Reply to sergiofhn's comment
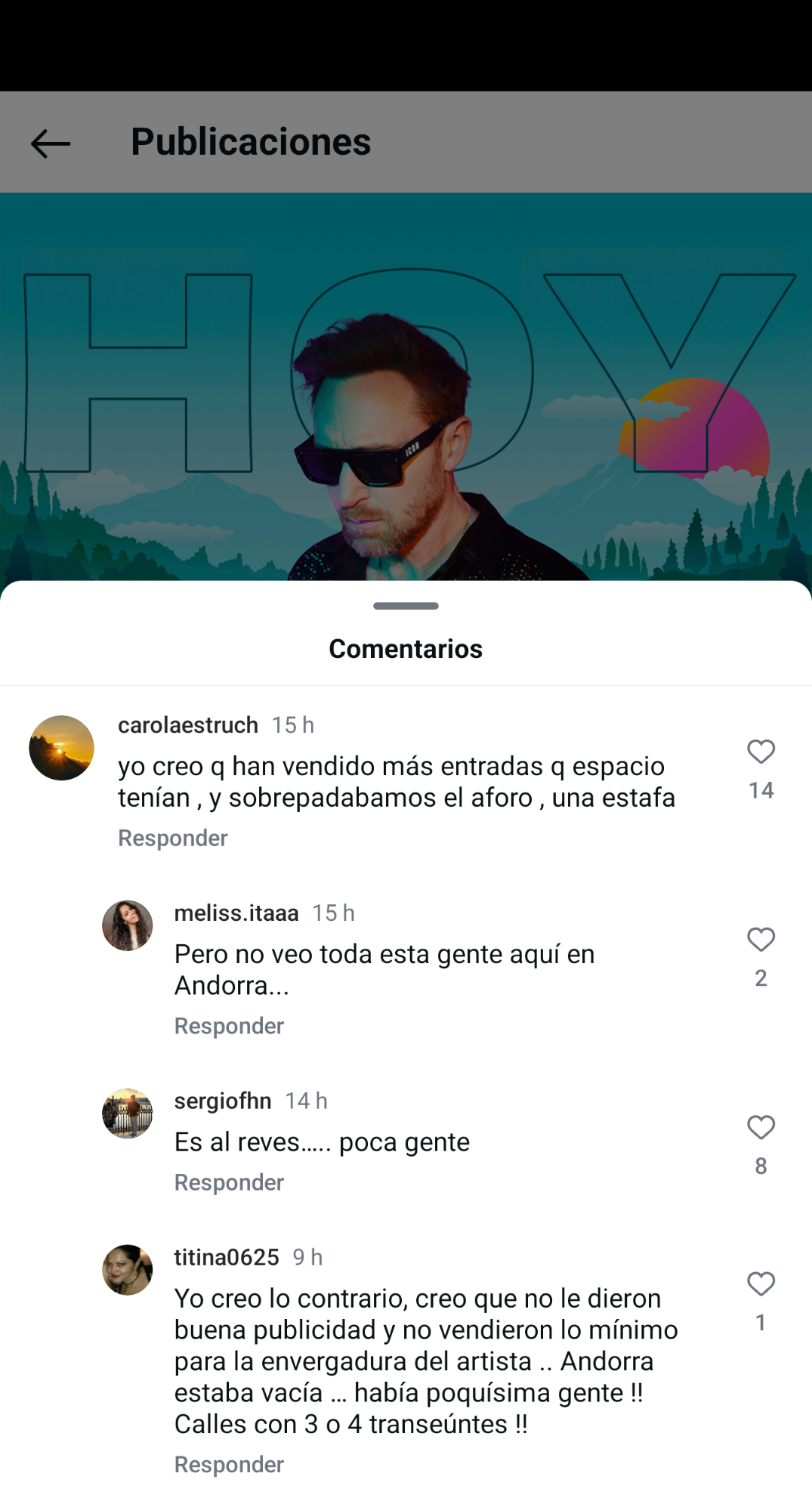Image resolution: width=812 pixels, height=1498 pixels. coord(229,1183)
